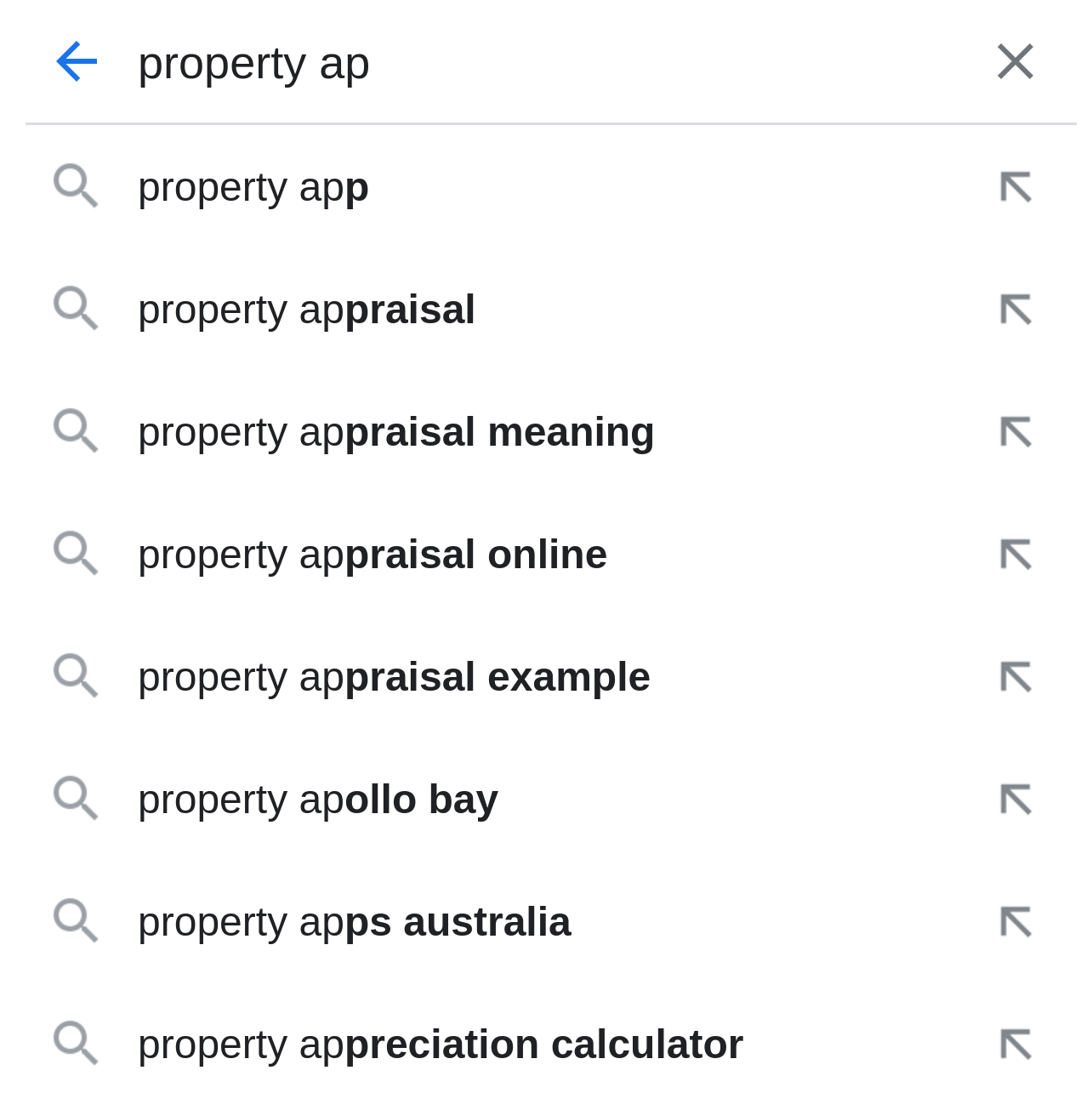
Task: Select the suggestion 'property appraisal meaning'
Action: (x=395, y=432)
